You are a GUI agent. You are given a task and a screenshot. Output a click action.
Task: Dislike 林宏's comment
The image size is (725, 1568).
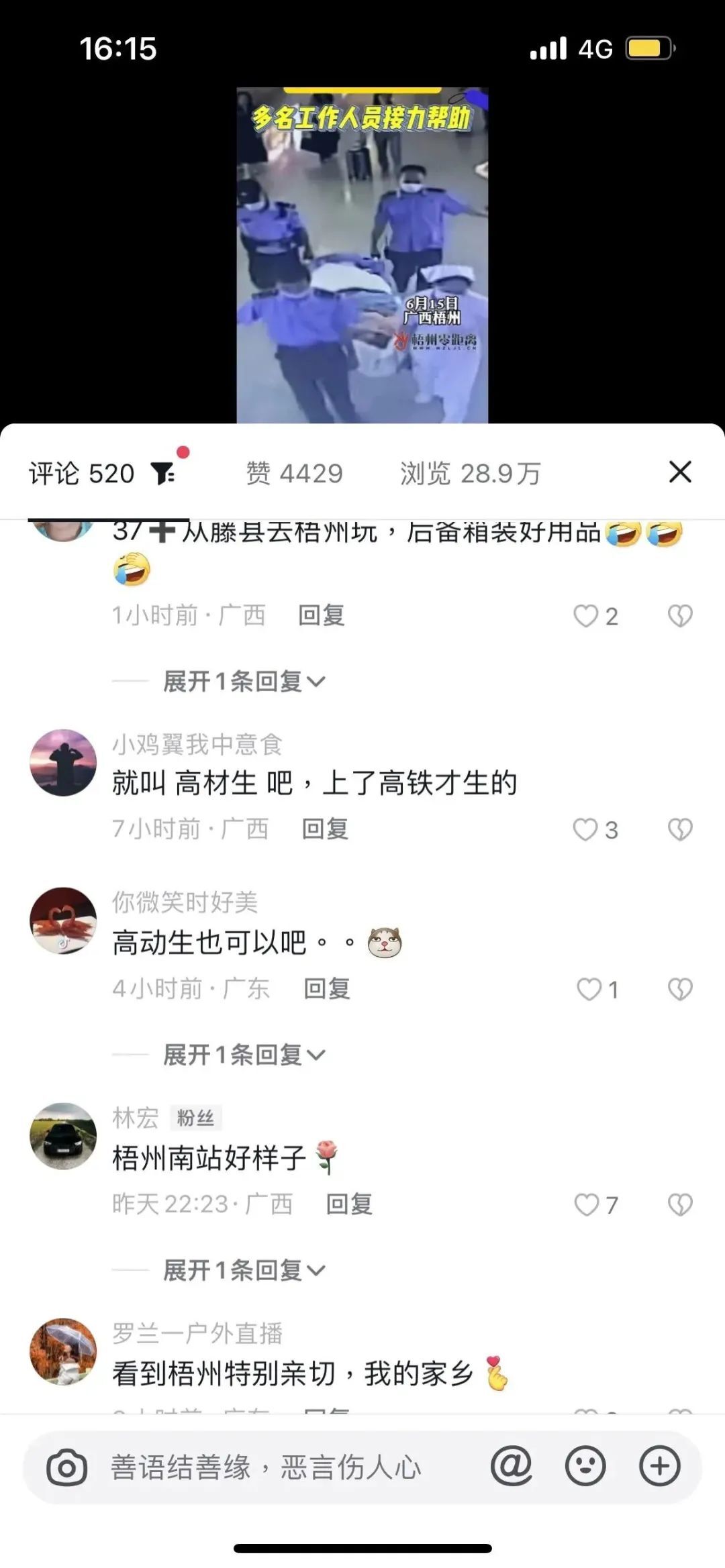point(680,1205)
